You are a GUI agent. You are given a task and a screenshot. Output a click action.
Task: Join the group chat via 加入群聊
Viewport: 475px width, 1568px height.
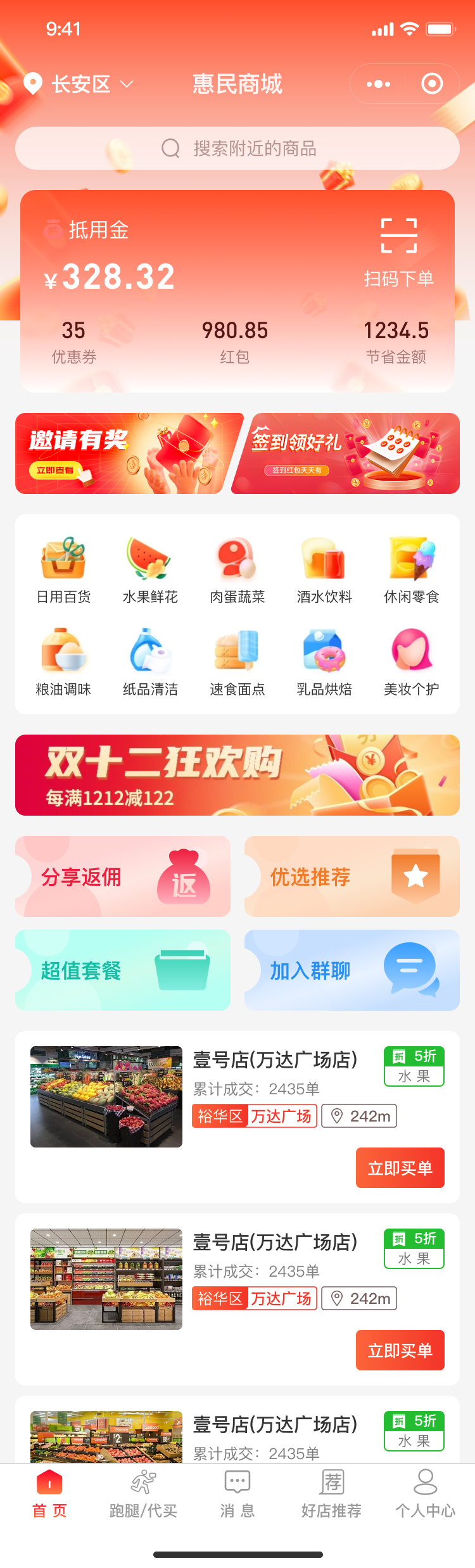pos(352,970)
